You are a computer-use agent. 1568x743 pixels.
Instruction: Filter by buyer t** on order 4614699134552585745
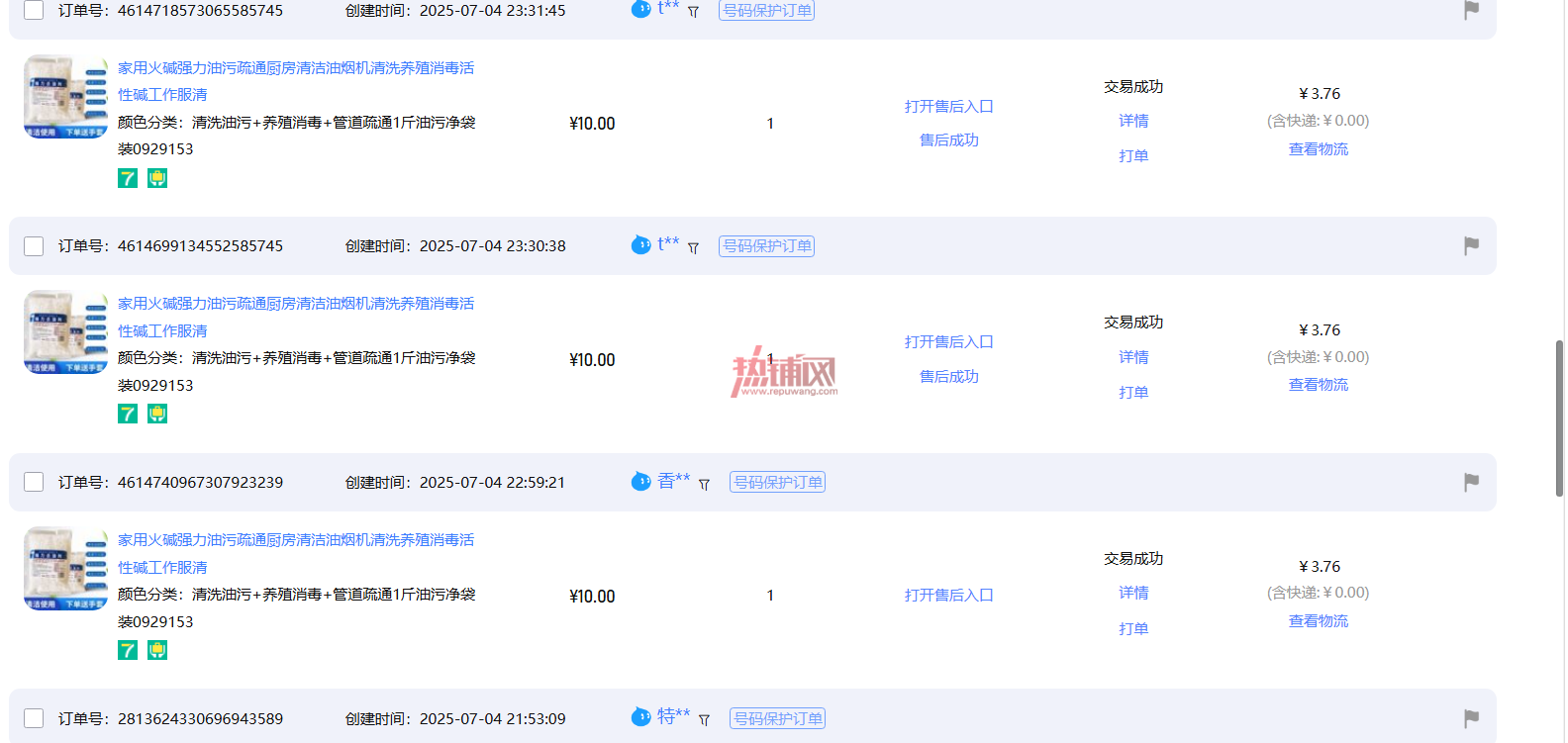coord(693,247)
